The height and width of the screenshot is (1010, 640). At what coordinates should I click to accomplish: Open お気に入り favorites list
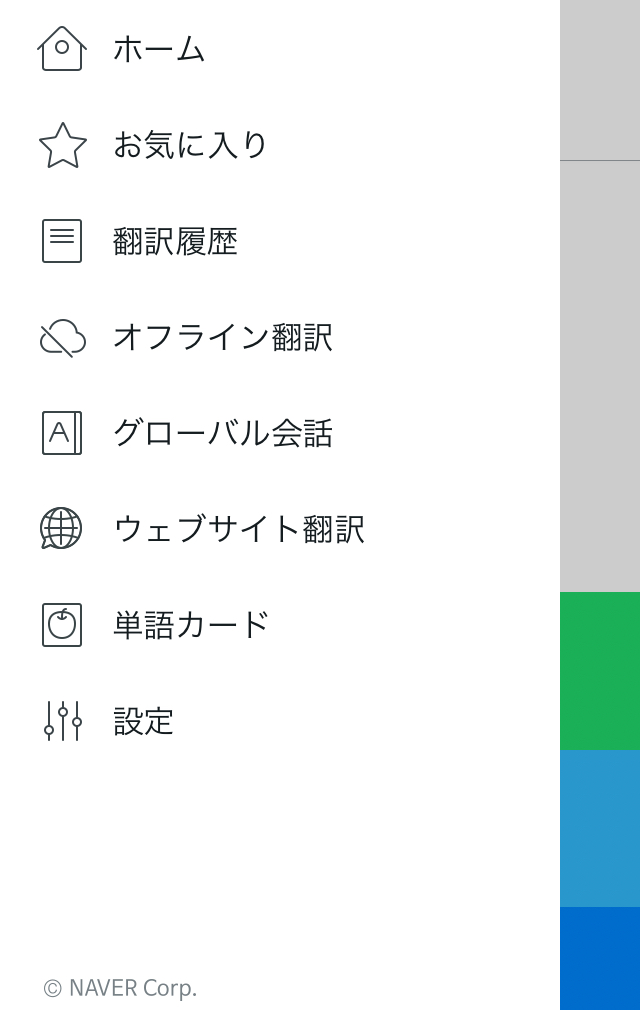click(x=190, y=145)
